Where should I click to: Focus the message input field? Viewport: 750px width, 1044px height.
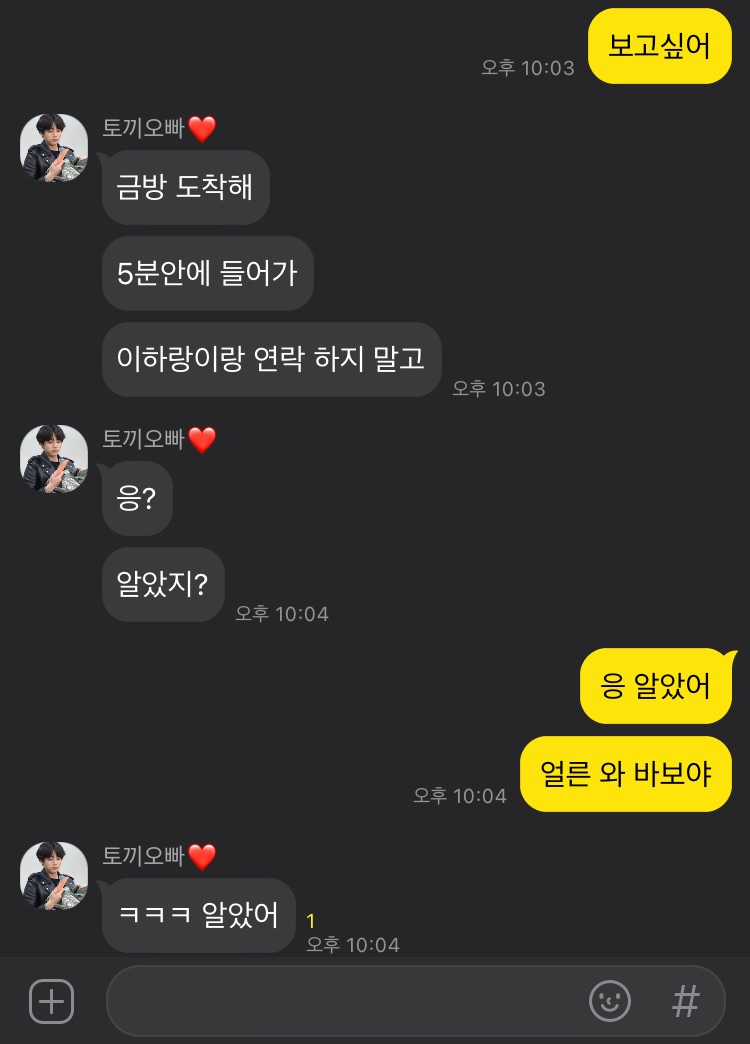coord(340,1000)
